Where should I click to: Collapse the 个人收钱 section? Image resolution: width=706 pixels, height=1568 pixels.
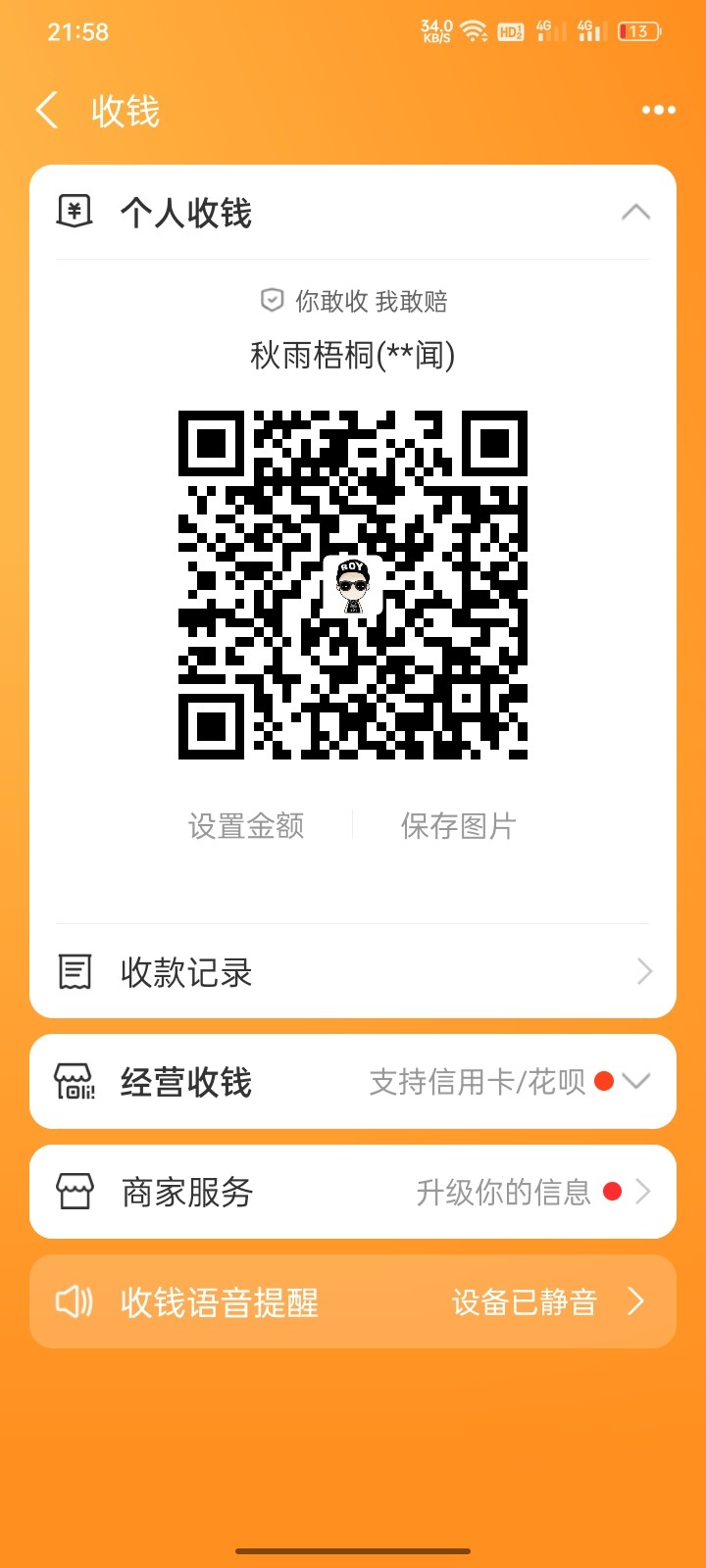click(635, 213)
